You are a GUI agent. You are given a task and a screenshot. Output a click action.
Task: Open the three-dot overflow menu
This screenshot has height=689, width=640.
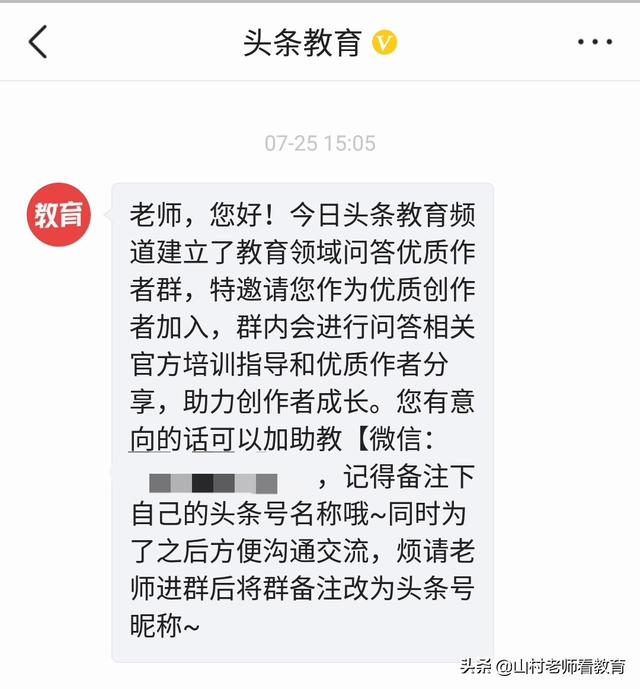pos(595,42)
